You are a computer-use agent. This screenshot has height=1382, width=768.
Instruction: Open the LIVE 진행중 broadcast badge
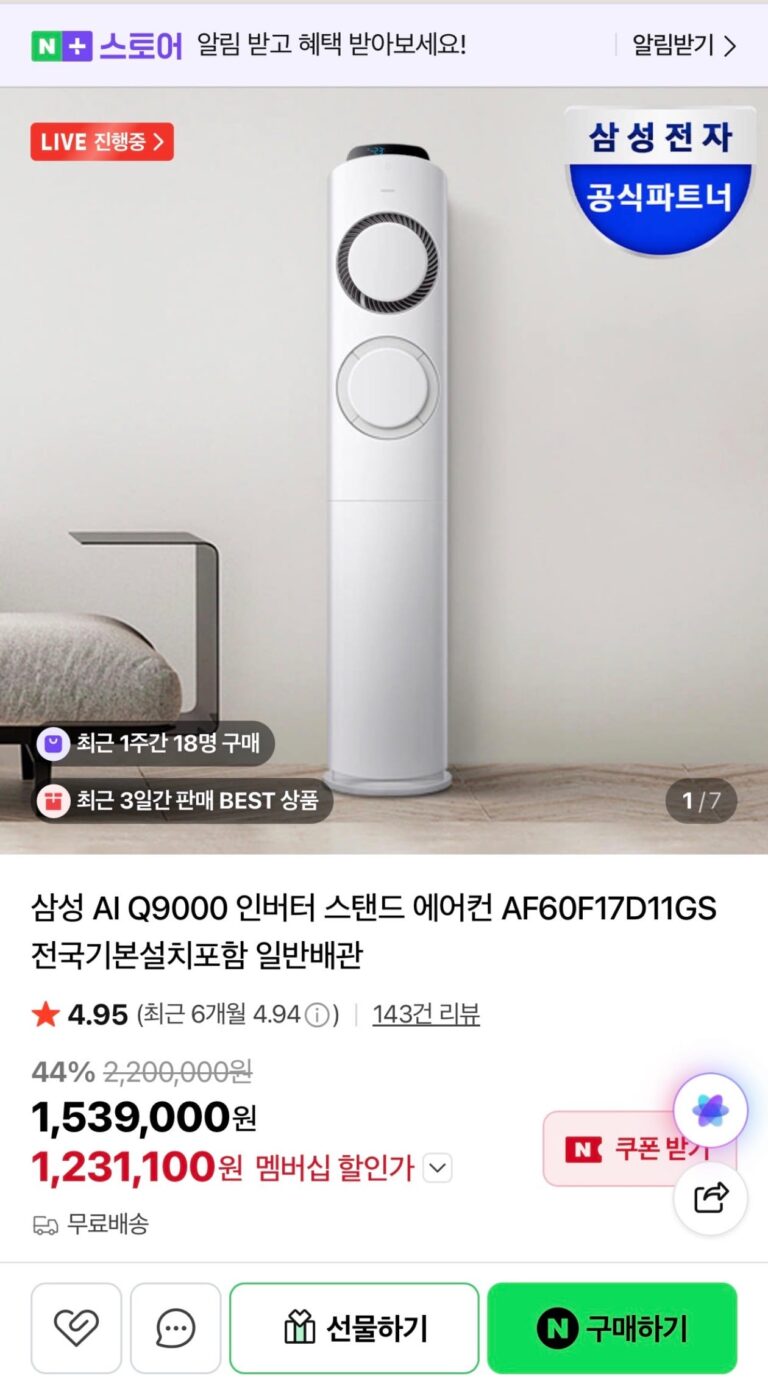click(x=102, y=141)
